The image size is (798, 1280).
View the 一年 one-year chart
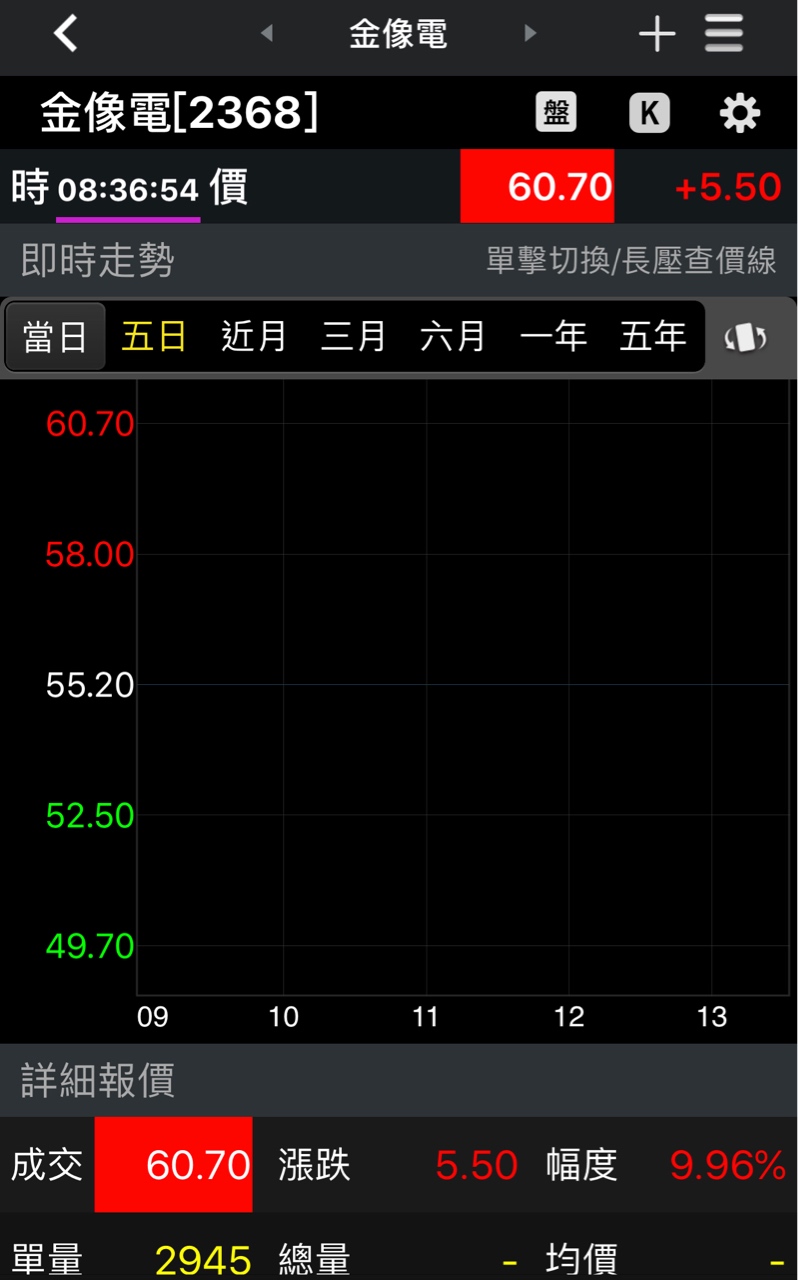pyautogui.click(x=553, y=337)
